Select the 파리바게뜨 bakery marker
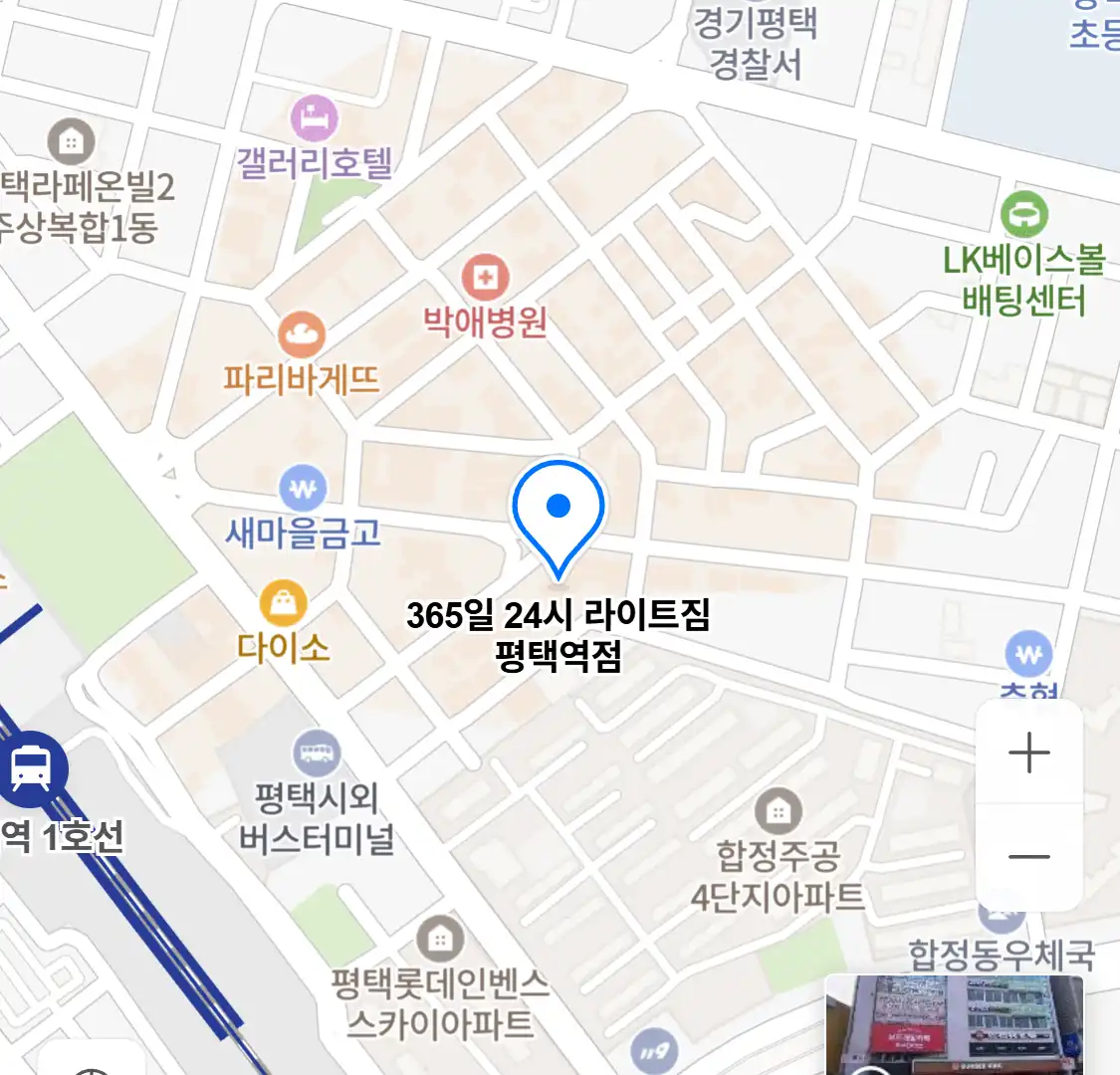 click(x=302, y=335)
